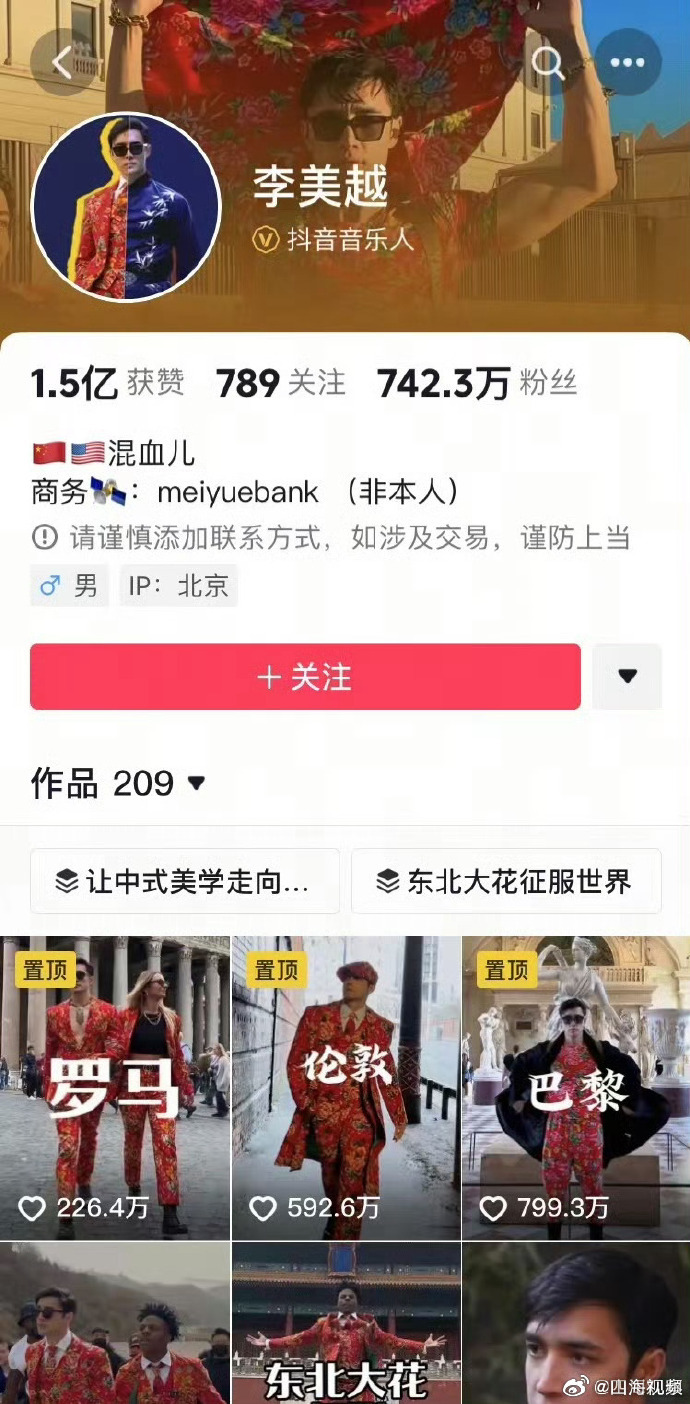690x1404 pixels.
Task: Go back using the top-left arrow
Action: [x=62, y=62]
